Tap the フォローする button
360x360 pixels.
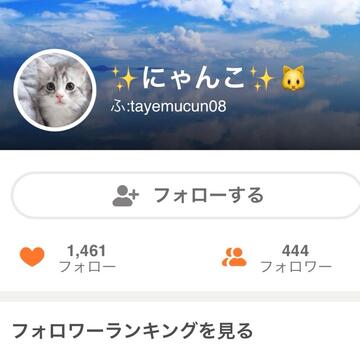tap(186, 195)
